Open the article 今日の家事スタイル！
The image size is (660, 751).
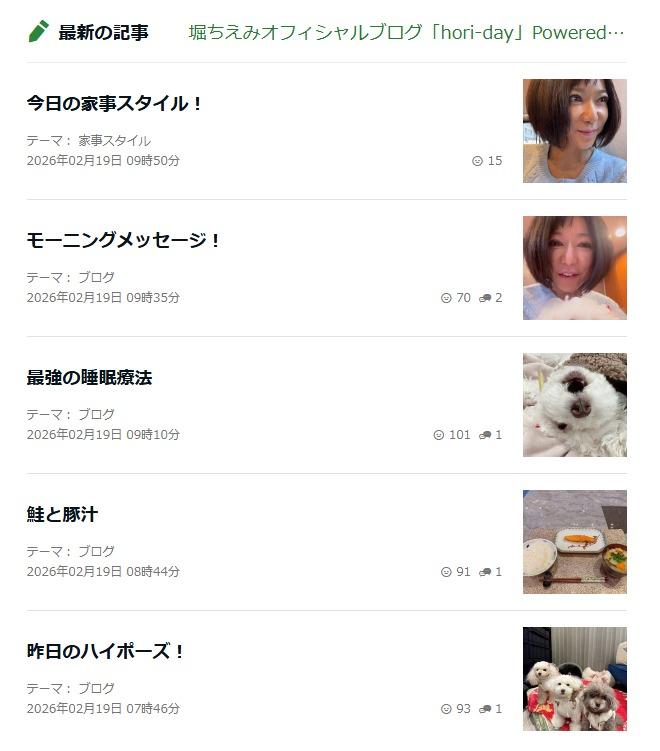tap(115, 103)
